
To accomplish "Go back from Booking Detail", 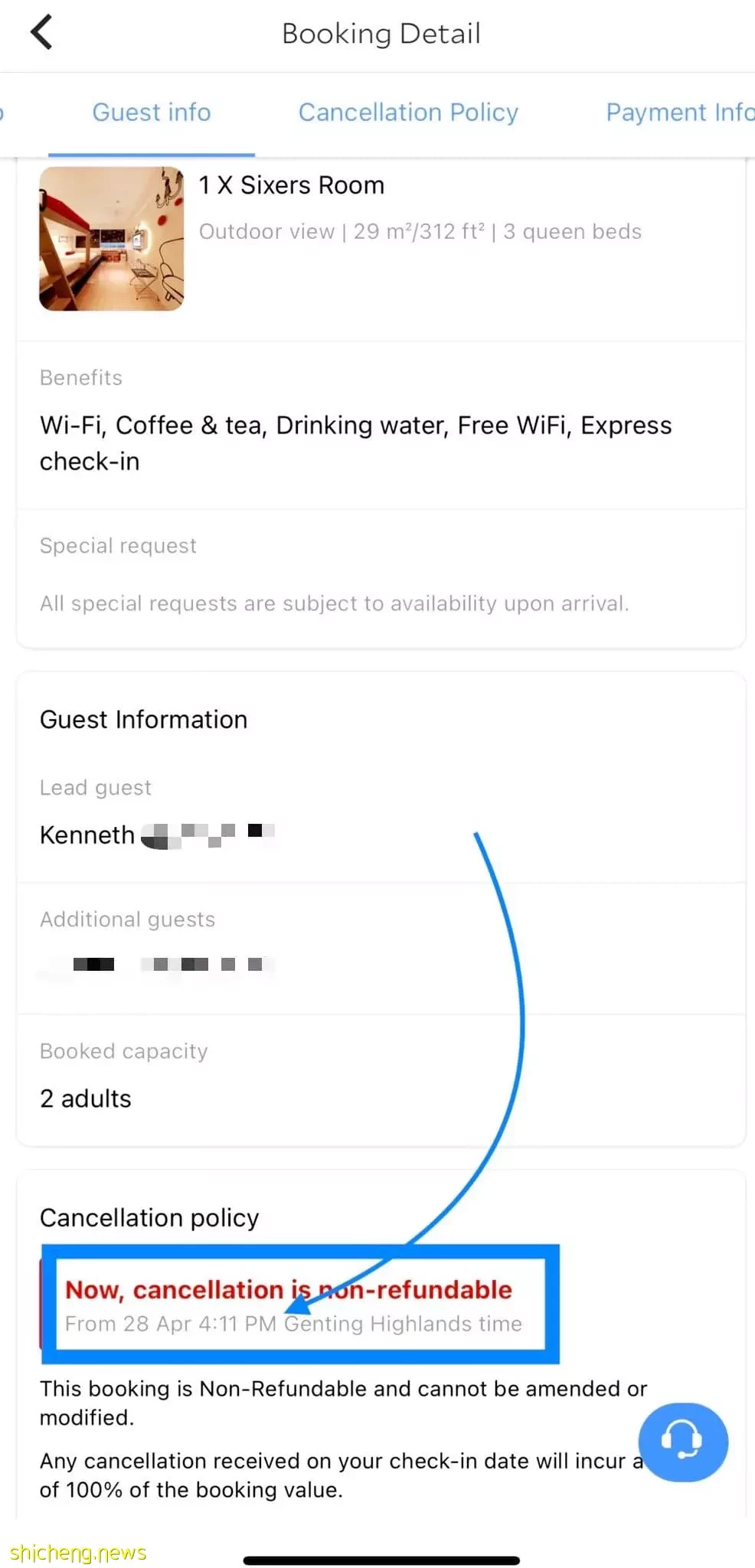I will coord(41,33).
